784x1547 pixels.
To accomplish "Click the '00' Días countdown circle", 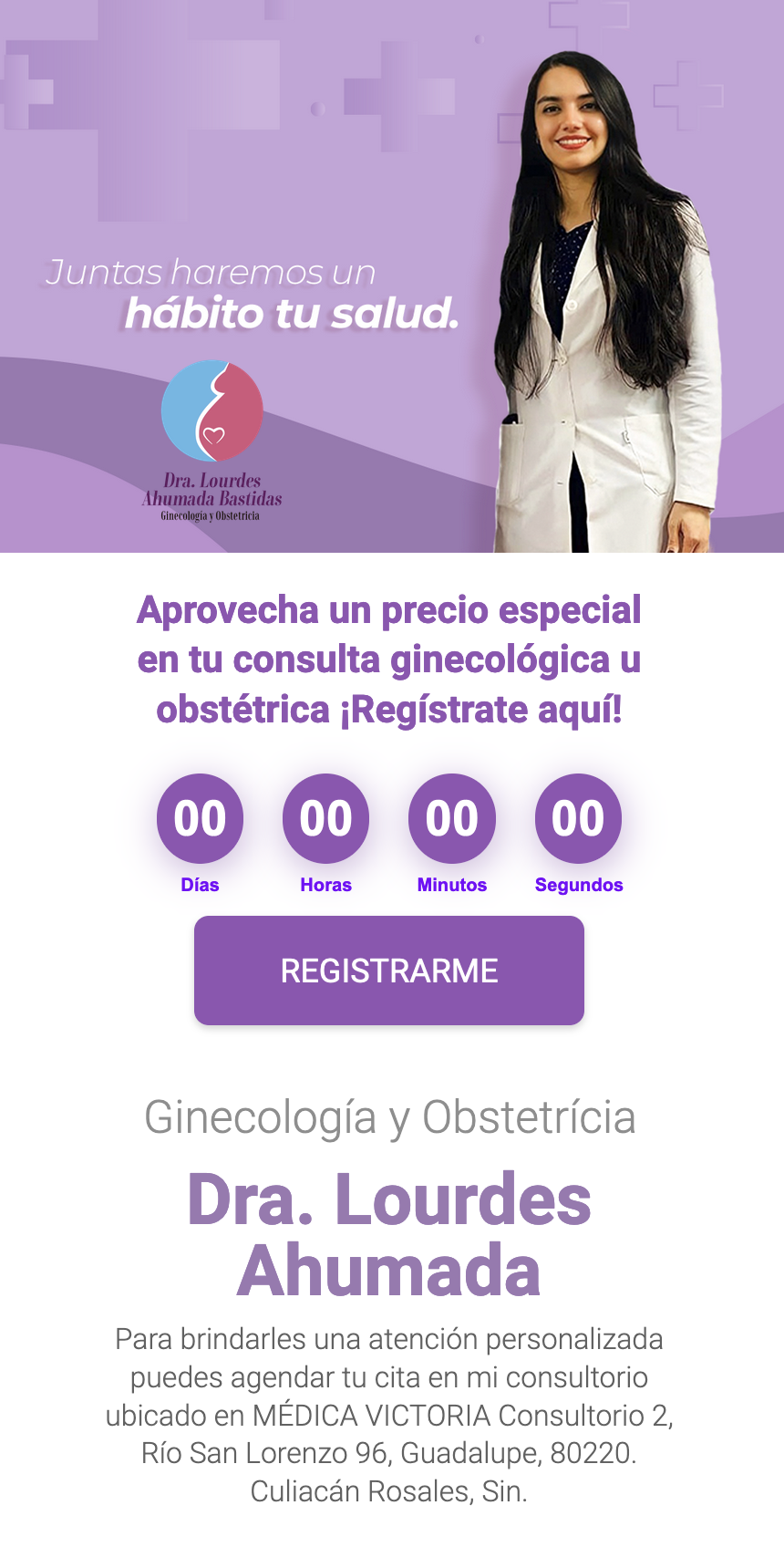I will pos(199,819).
